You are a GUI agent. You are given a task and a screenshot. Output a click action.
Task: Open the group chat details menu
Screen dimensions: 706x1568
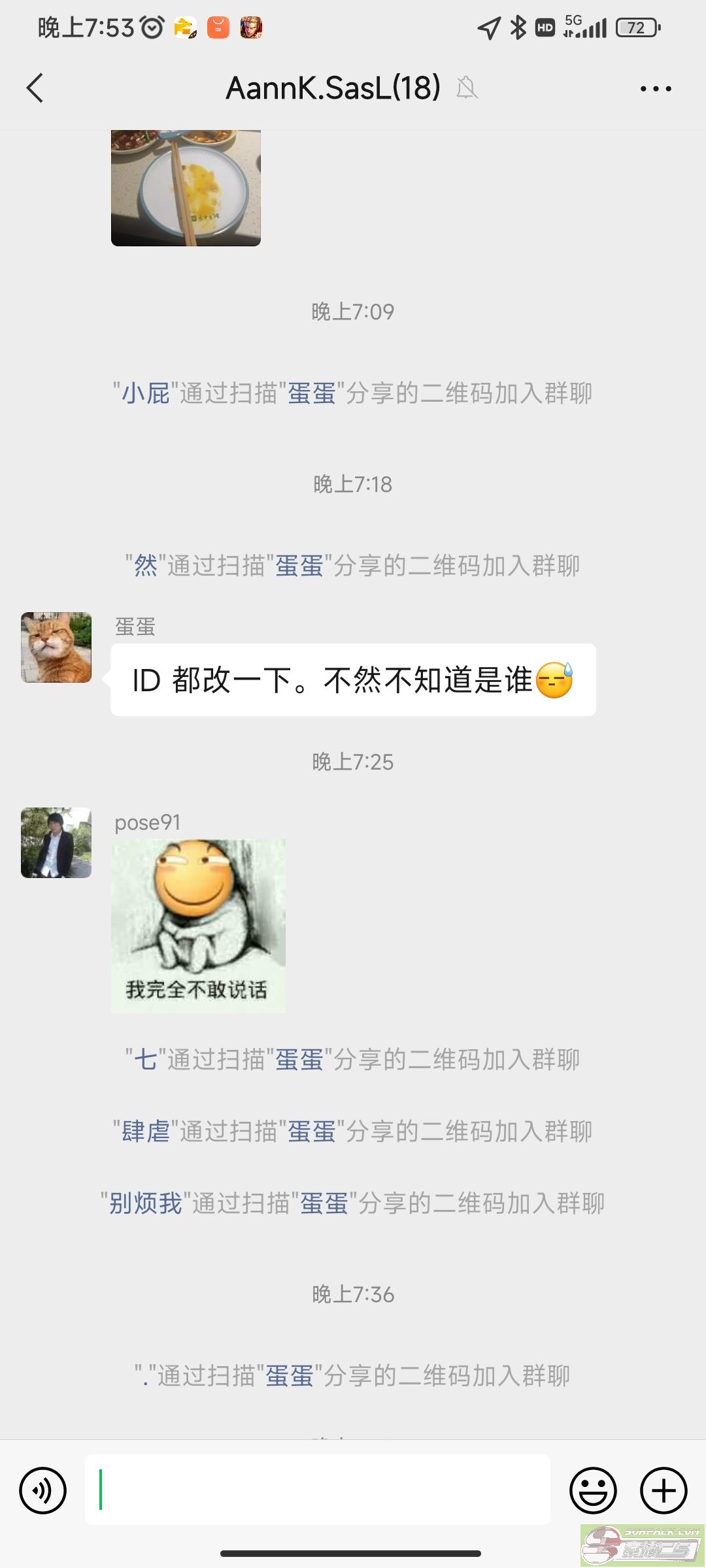(656, 89)
